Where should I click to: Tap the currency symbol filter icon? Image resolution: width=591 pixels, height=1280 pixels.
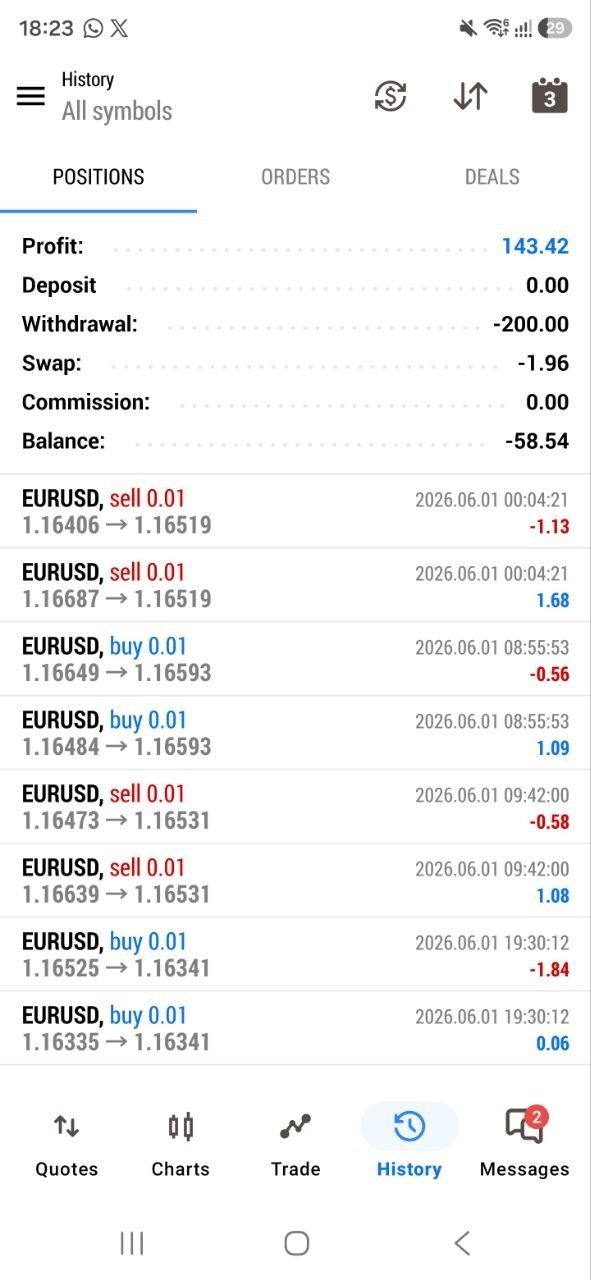(391, 96)
